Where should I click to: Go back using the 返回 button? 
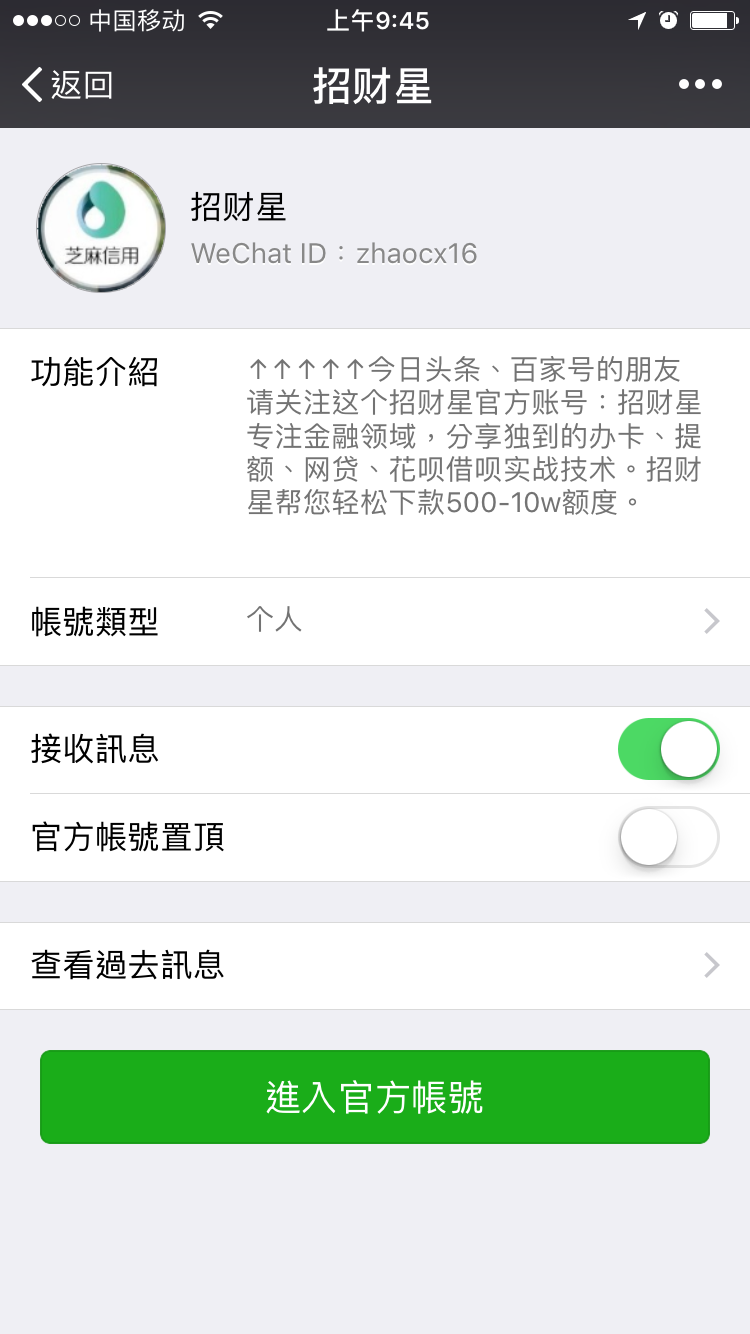coord(67,85)
